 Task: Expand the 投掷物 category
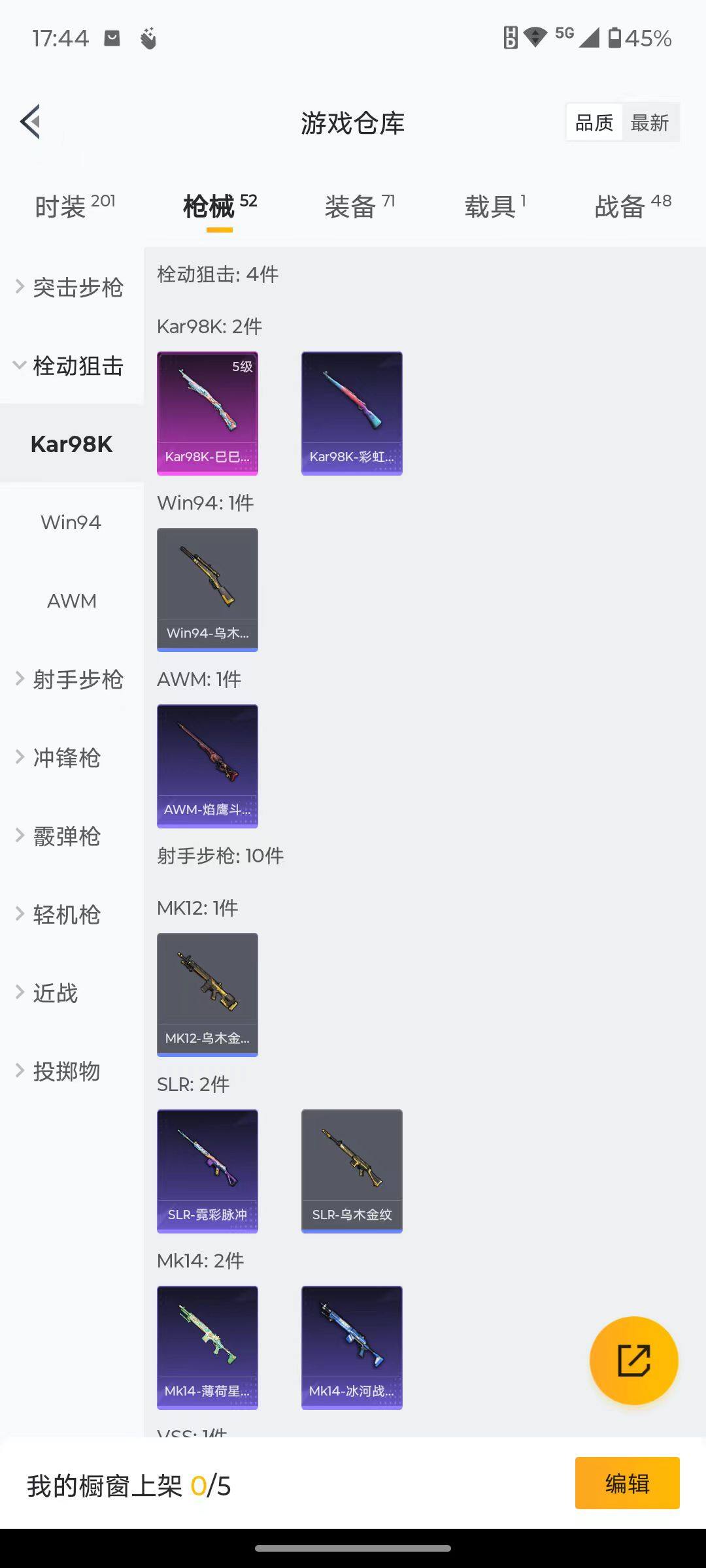point(65,1071)
